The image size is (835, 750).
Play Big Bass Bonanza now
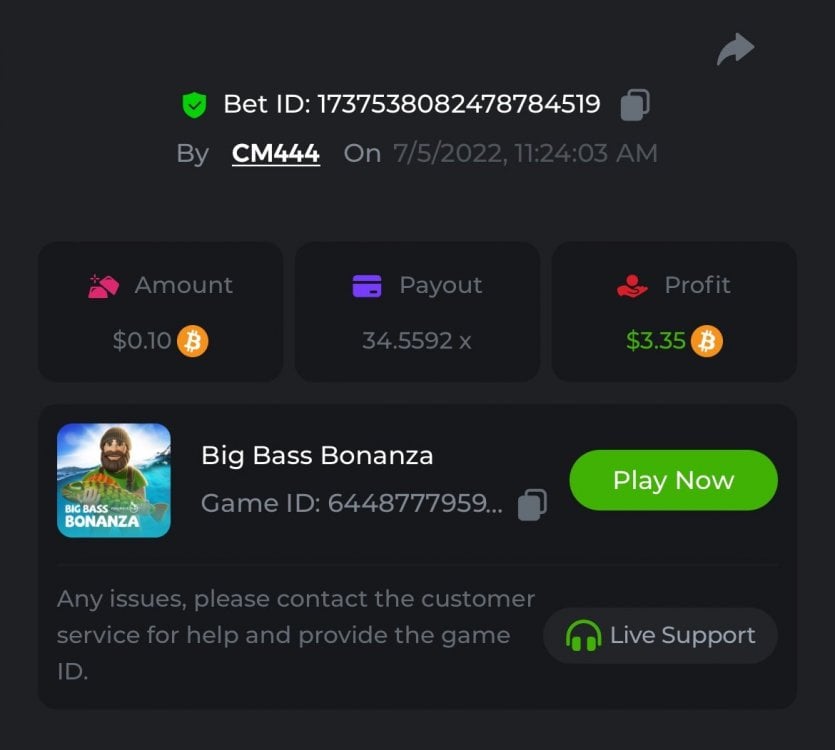click(673, 480)
